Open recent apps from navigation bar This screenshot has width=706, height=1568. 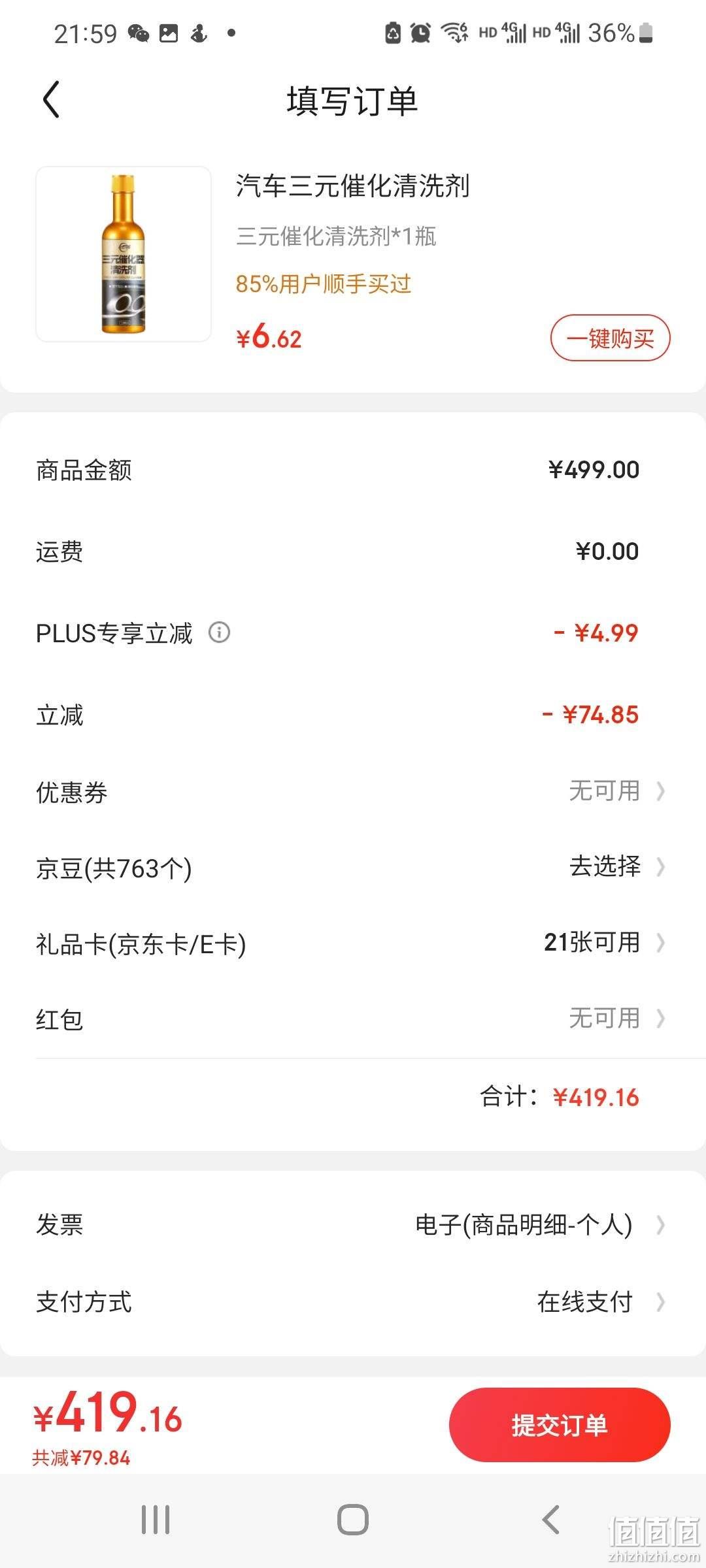(156, 1520)
